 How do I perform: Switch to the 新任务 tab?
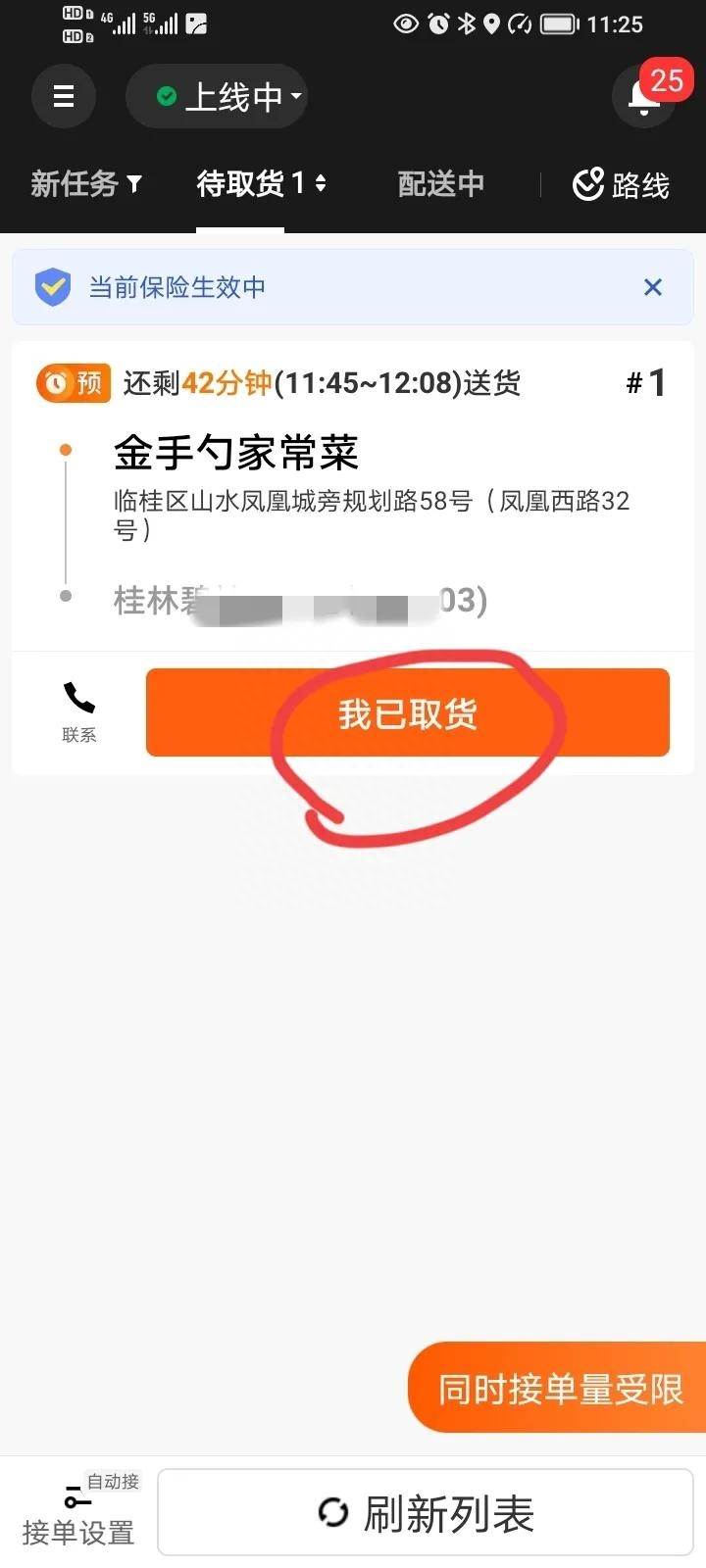pyautogui.click(x=85, y=183)
